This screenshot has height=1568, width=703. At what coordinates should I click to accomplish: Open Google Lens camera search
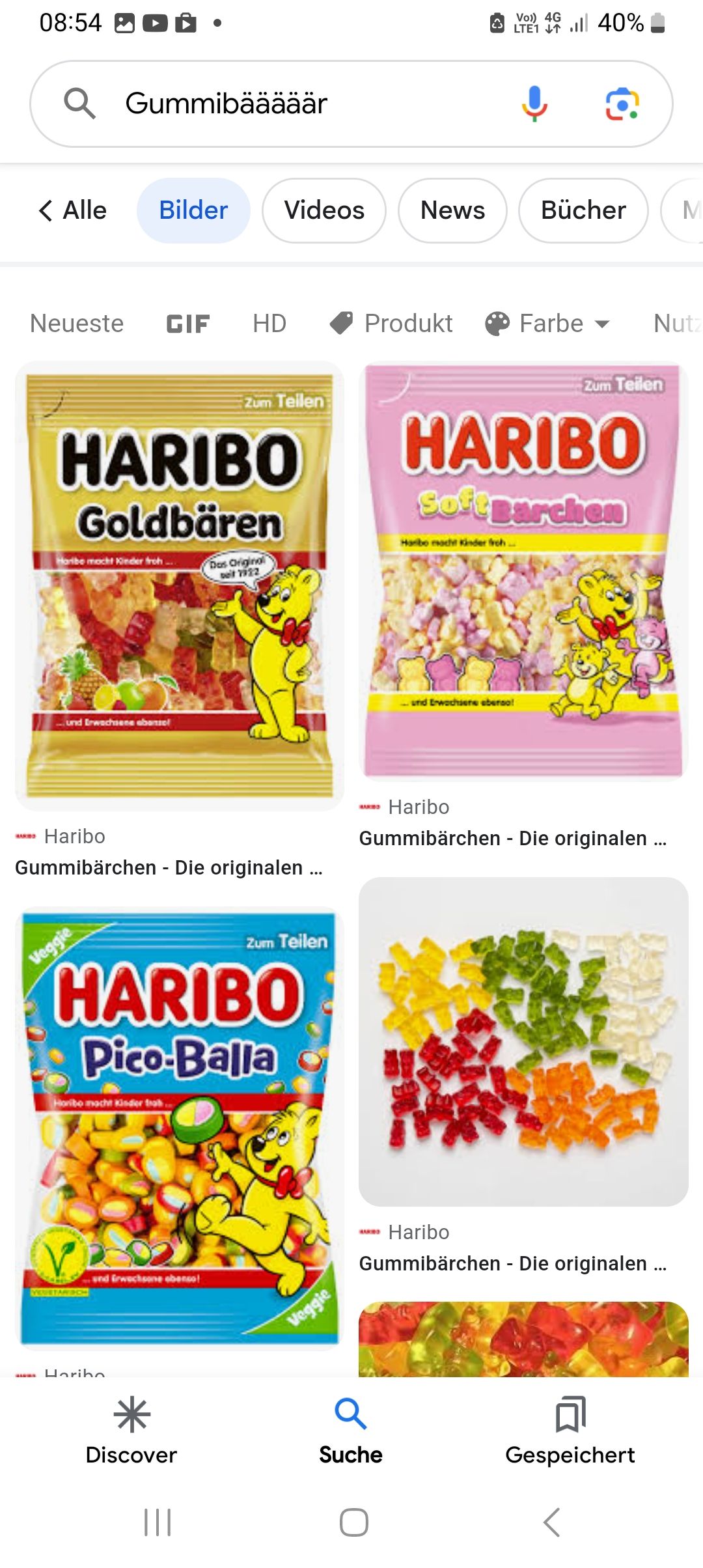622,104
